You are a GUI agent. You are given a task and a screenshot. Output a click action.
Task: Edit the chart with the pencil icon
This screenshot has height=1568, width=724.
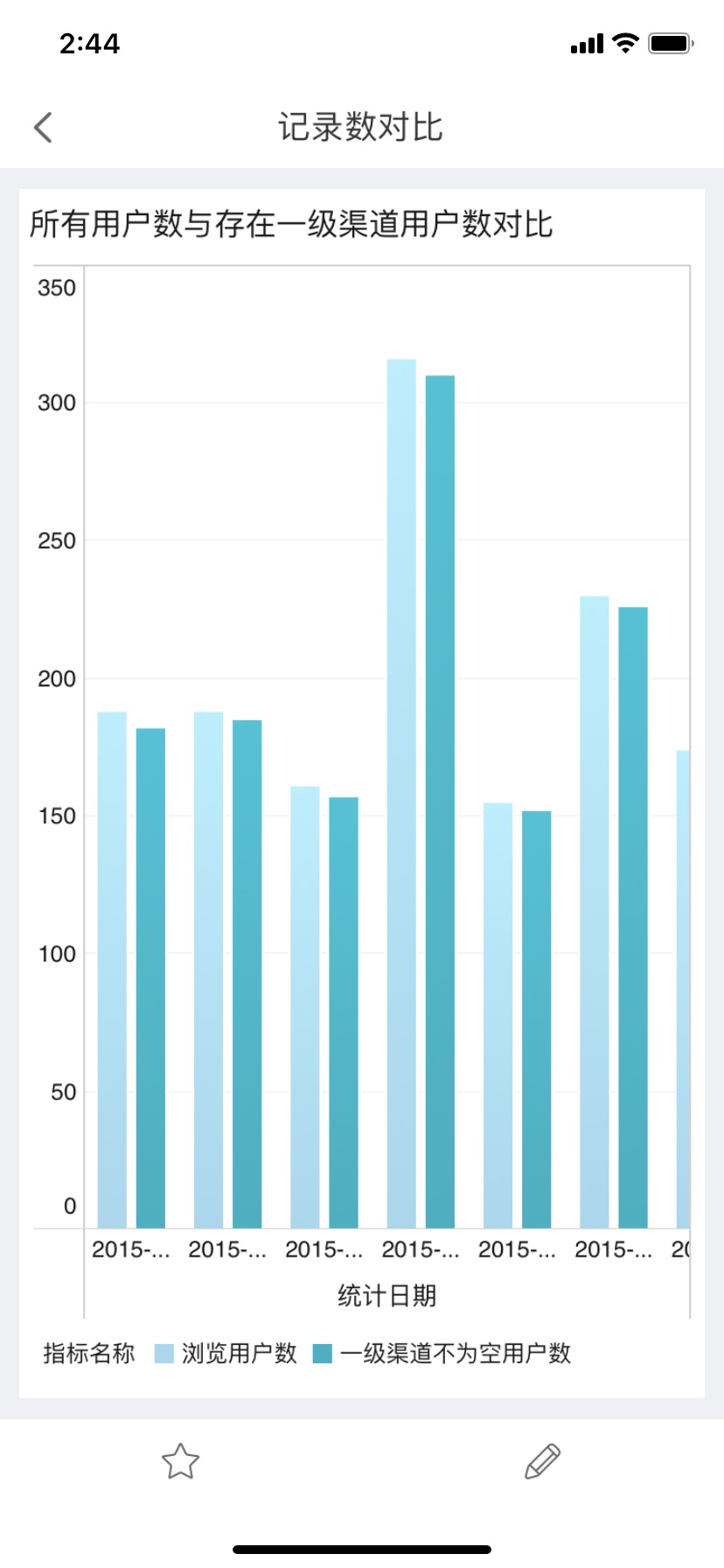click(542, 1461)
